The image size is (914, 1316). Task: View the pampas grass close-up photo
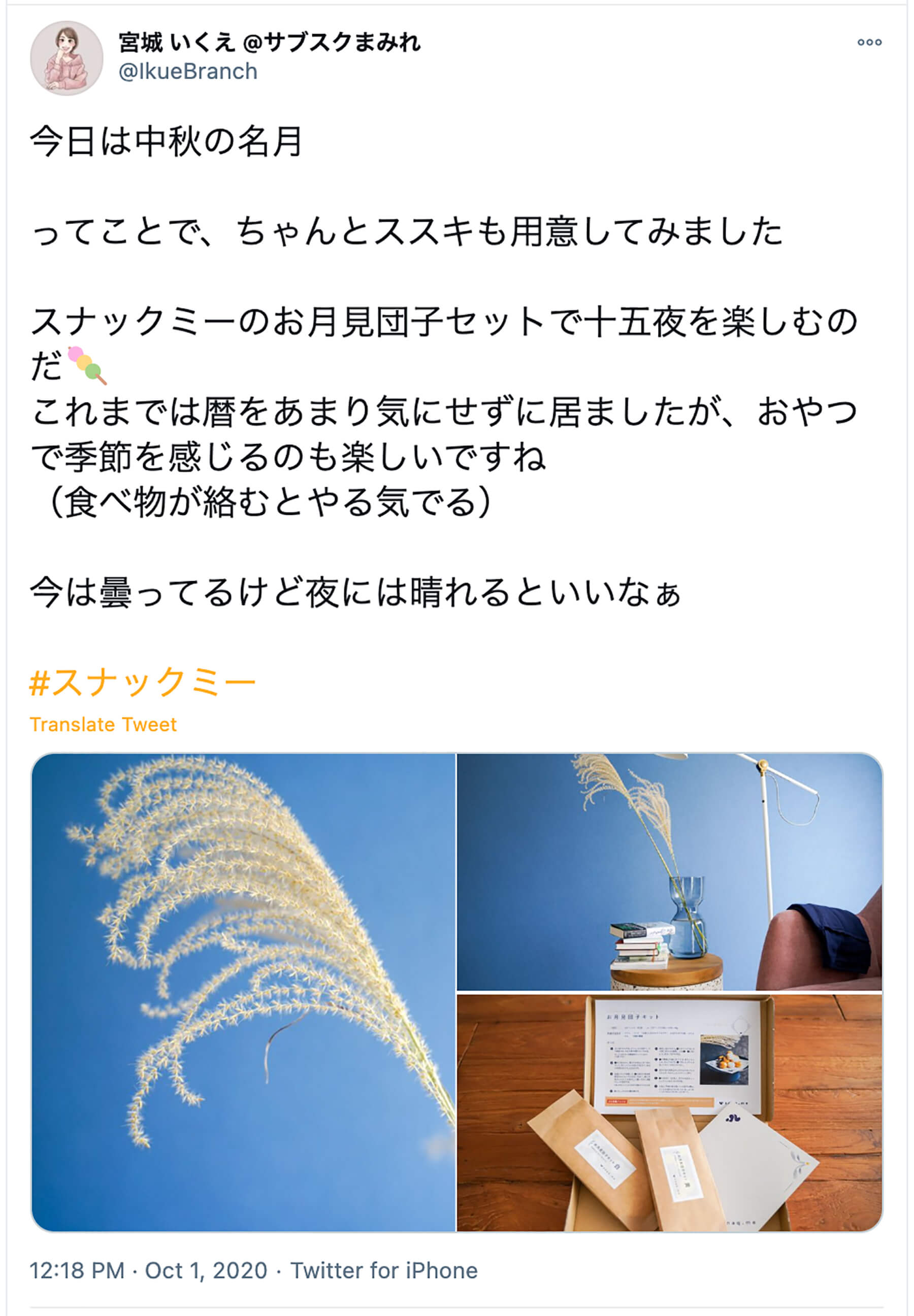tap(243, 993)
